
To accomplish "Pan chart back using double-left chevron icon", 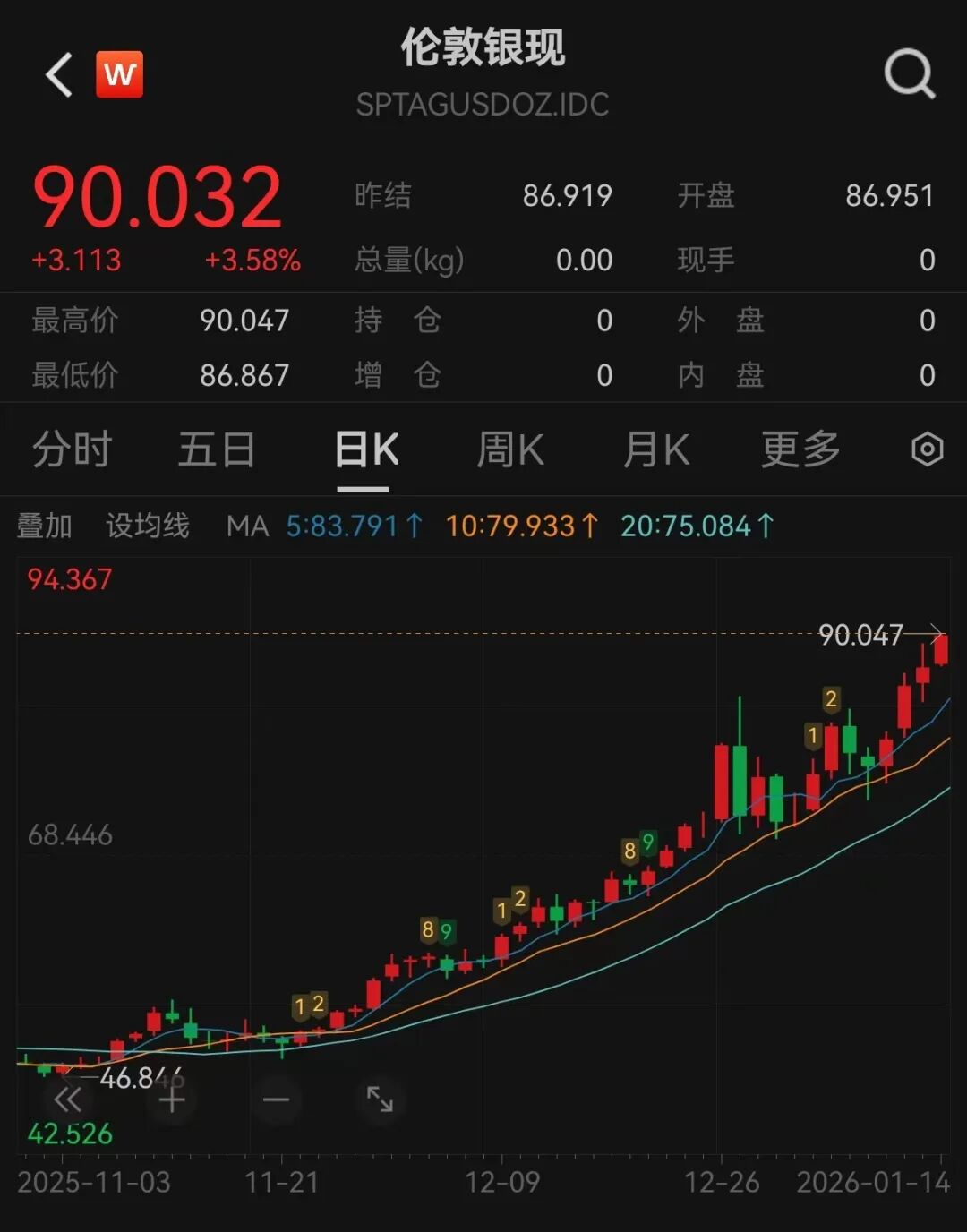I will pyautogui.click(x=68, y=1099).
